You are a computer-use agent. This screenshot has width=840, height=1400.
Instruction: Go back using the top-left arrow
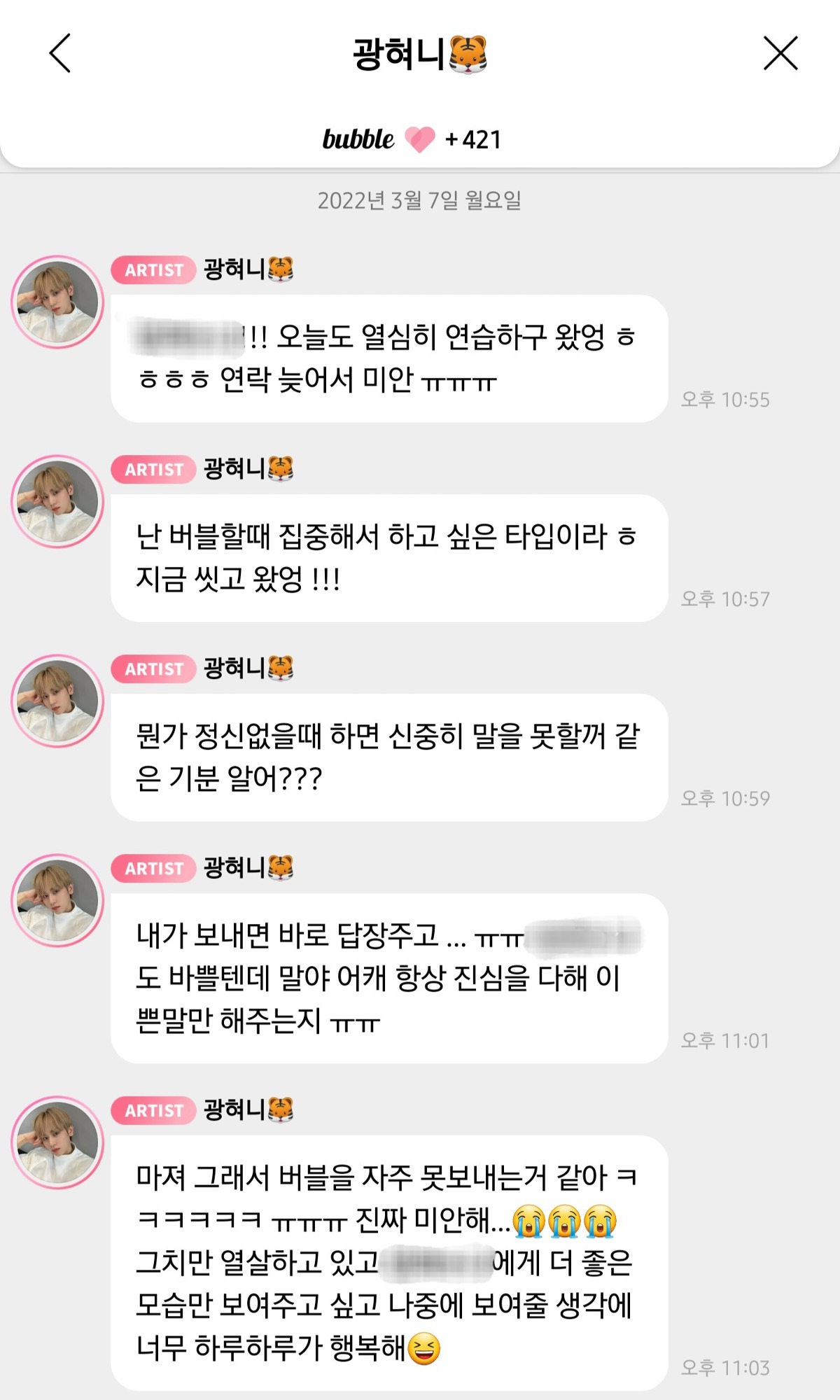(x=60, y=53)
